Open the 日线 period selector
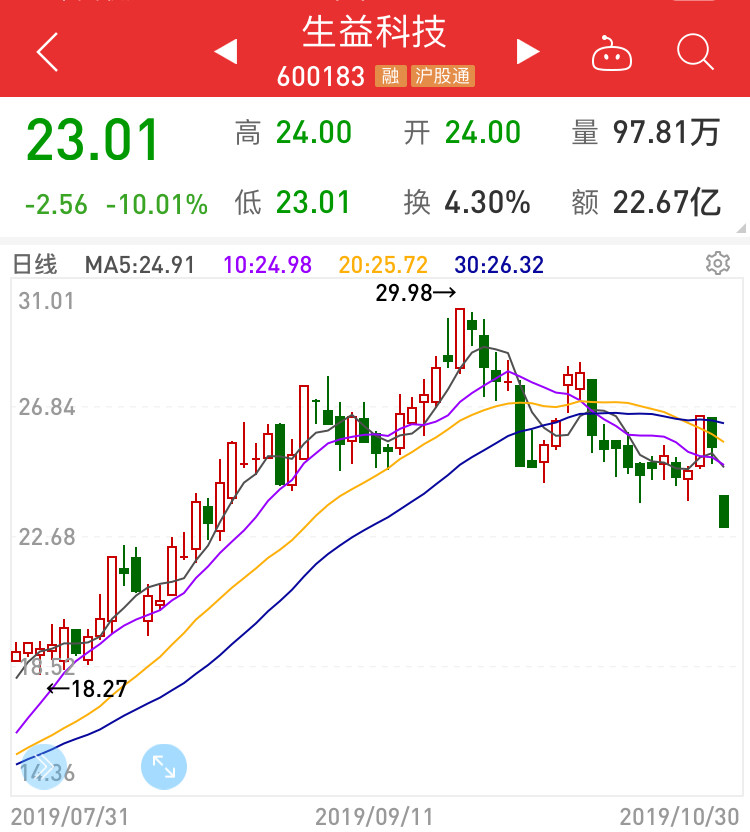The height and width of the screenshot is (832, 750). pos(34,265)
